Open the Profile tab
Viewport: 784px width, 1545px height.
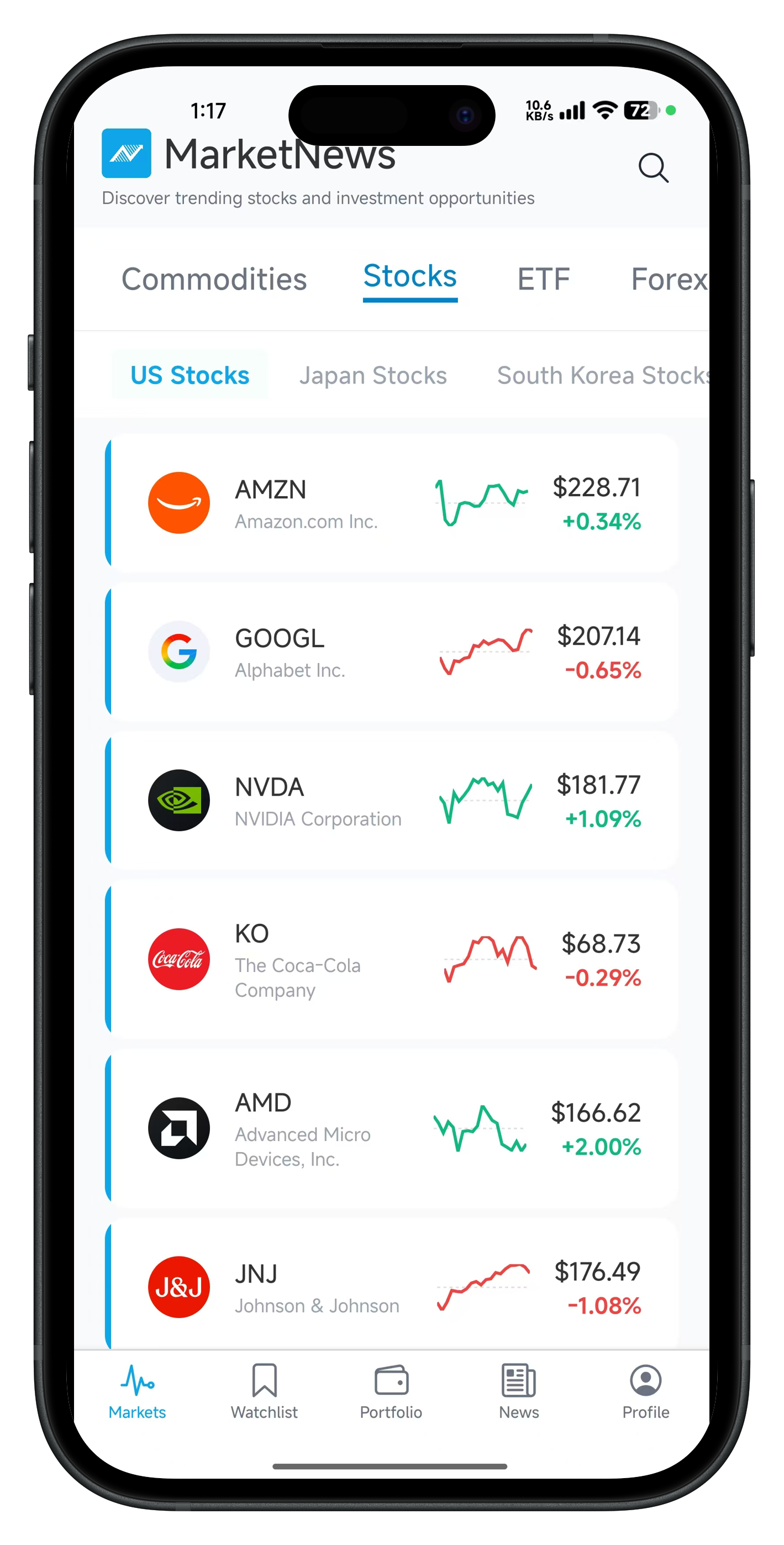click(x=645, y=1392)
